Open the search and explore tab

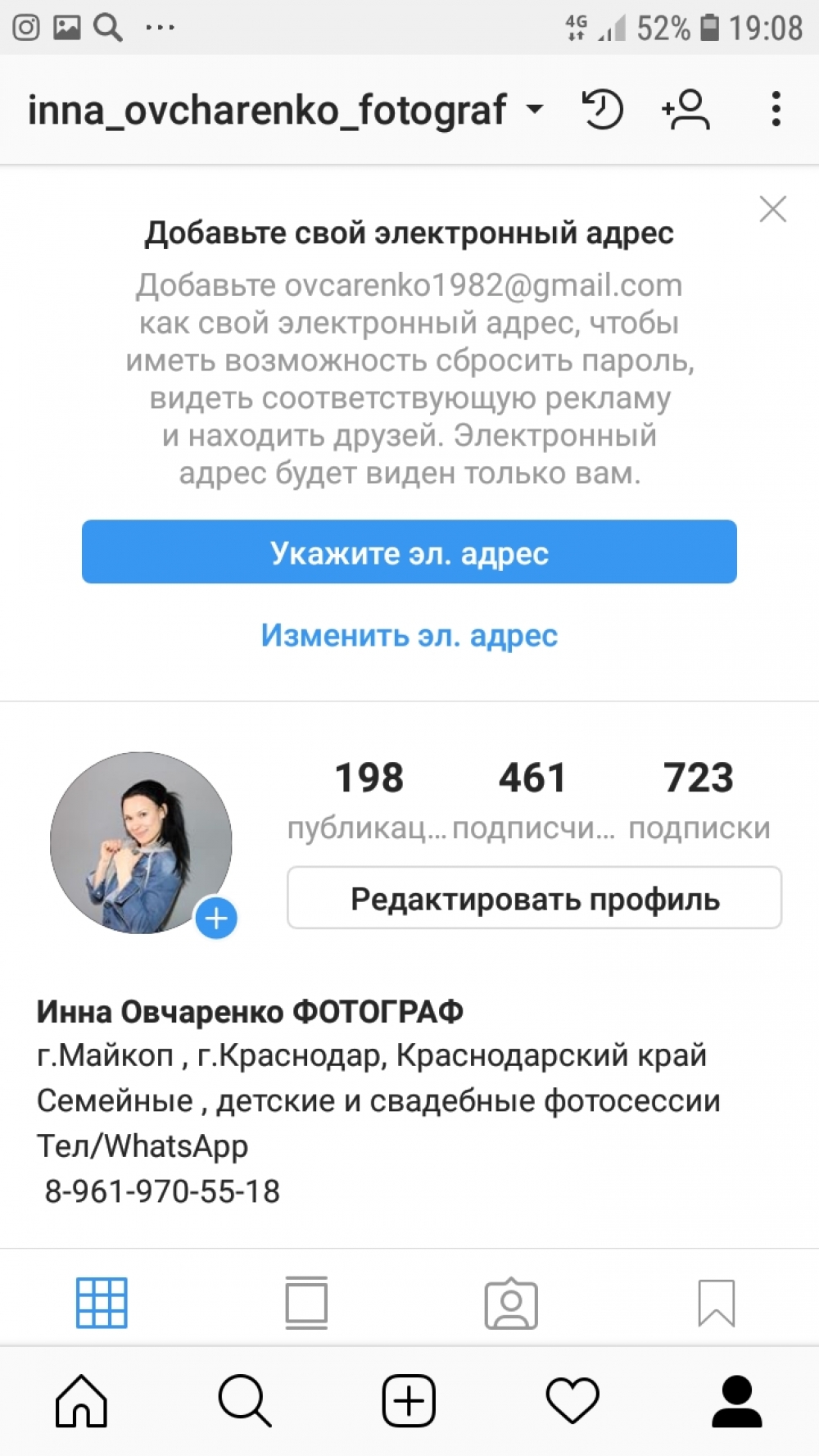point(245,1400)
